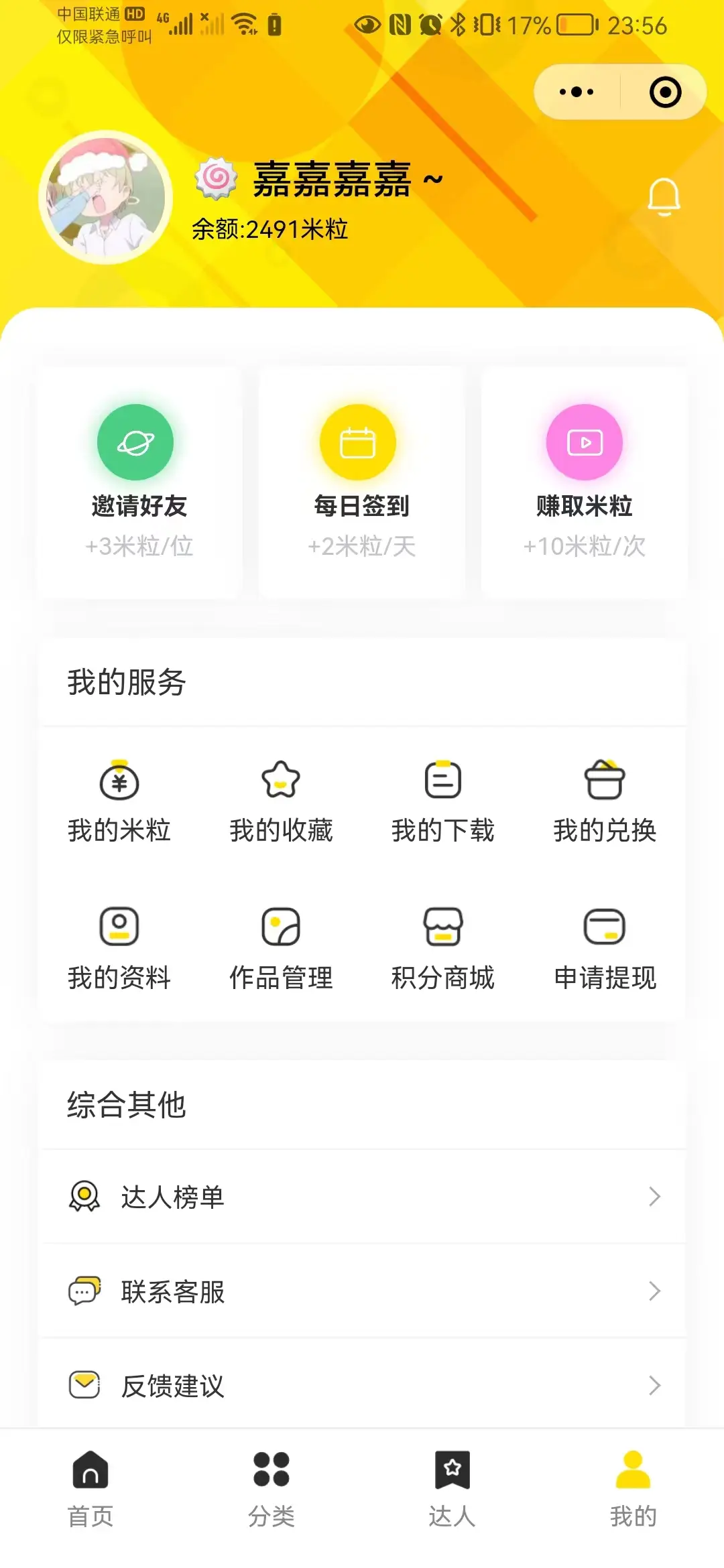Select 申请提现 to request withdrawal
The width and height of the screenshot is (724, 1568).
605,948
